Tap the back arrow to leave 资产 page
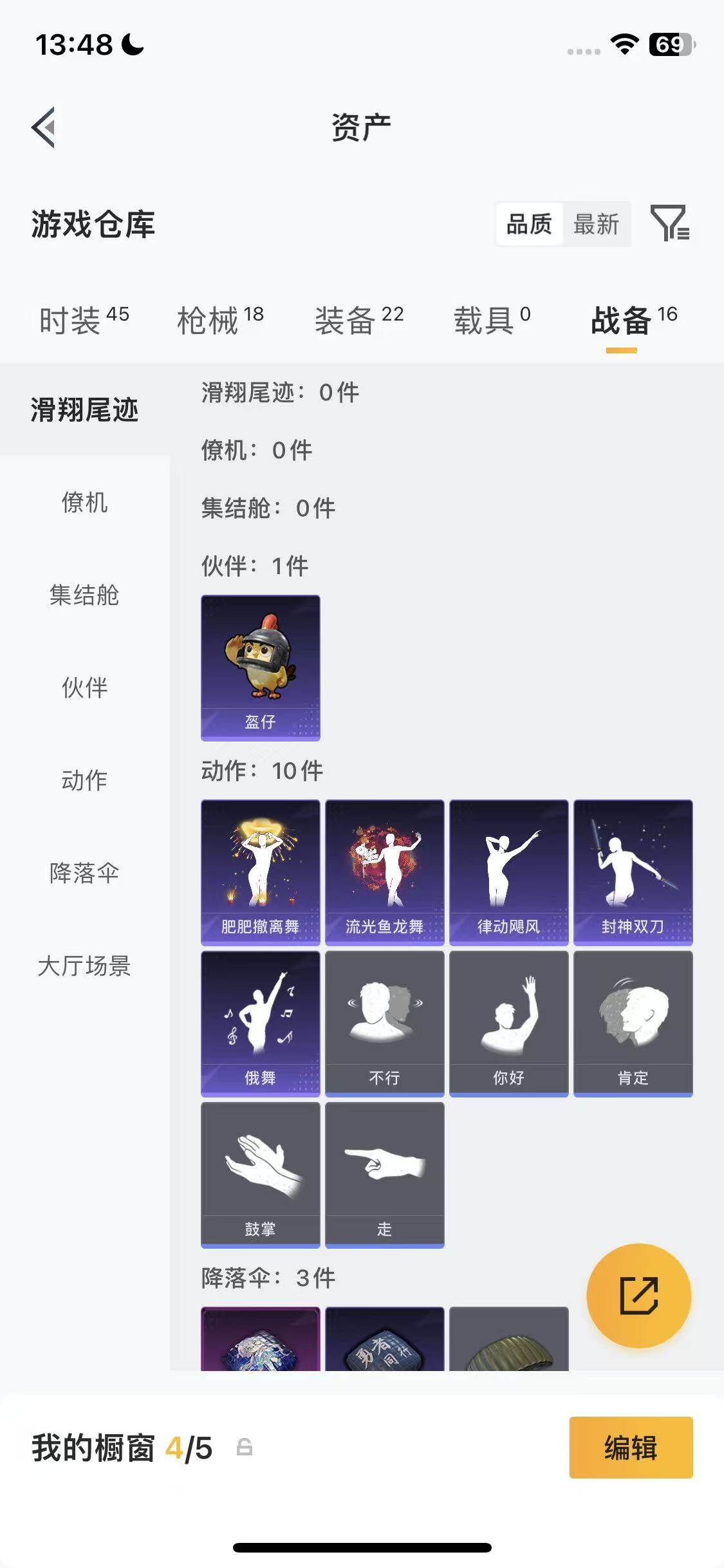The height and width of the screenshot is (1568, 724). tap(43, 126)
